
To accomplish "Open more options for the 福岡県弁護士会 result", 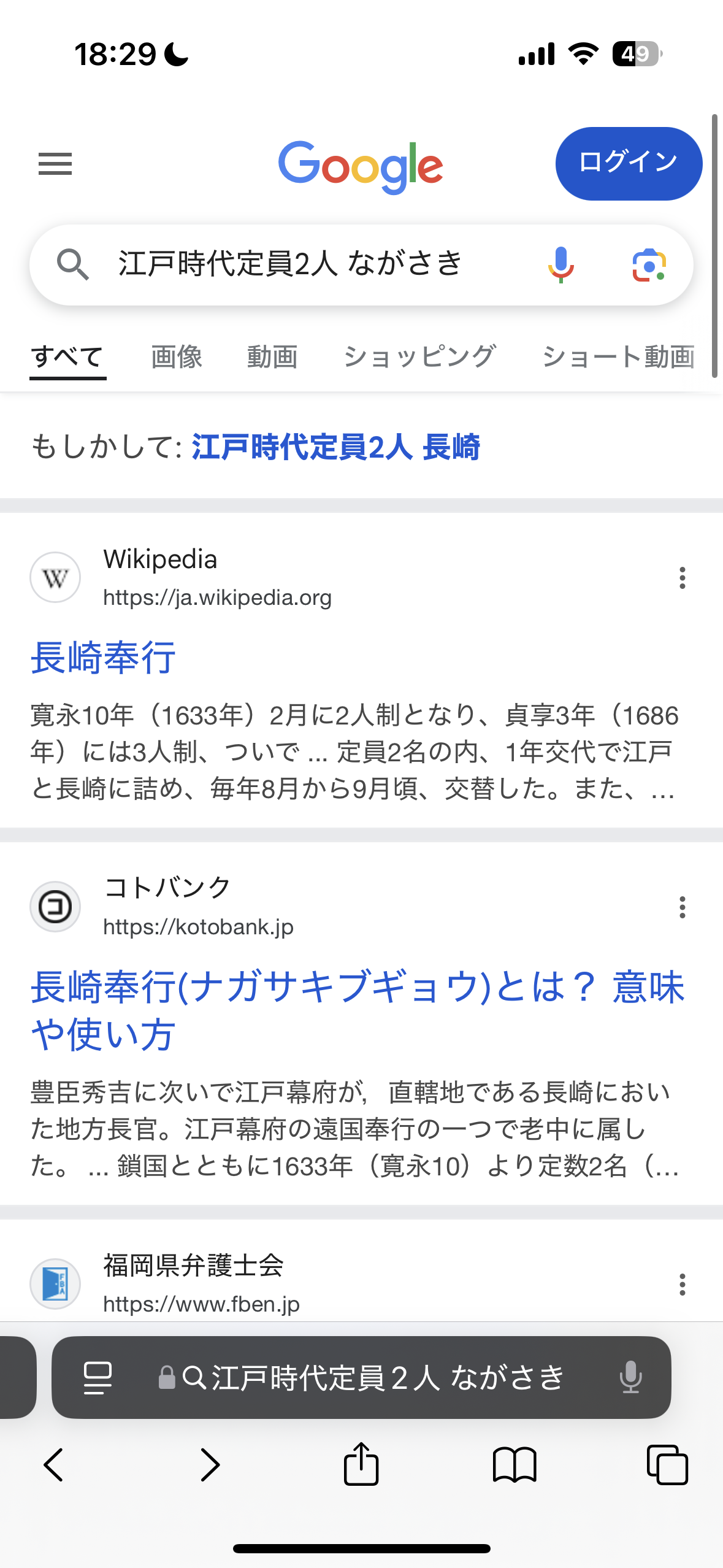I will [682, 1284].
